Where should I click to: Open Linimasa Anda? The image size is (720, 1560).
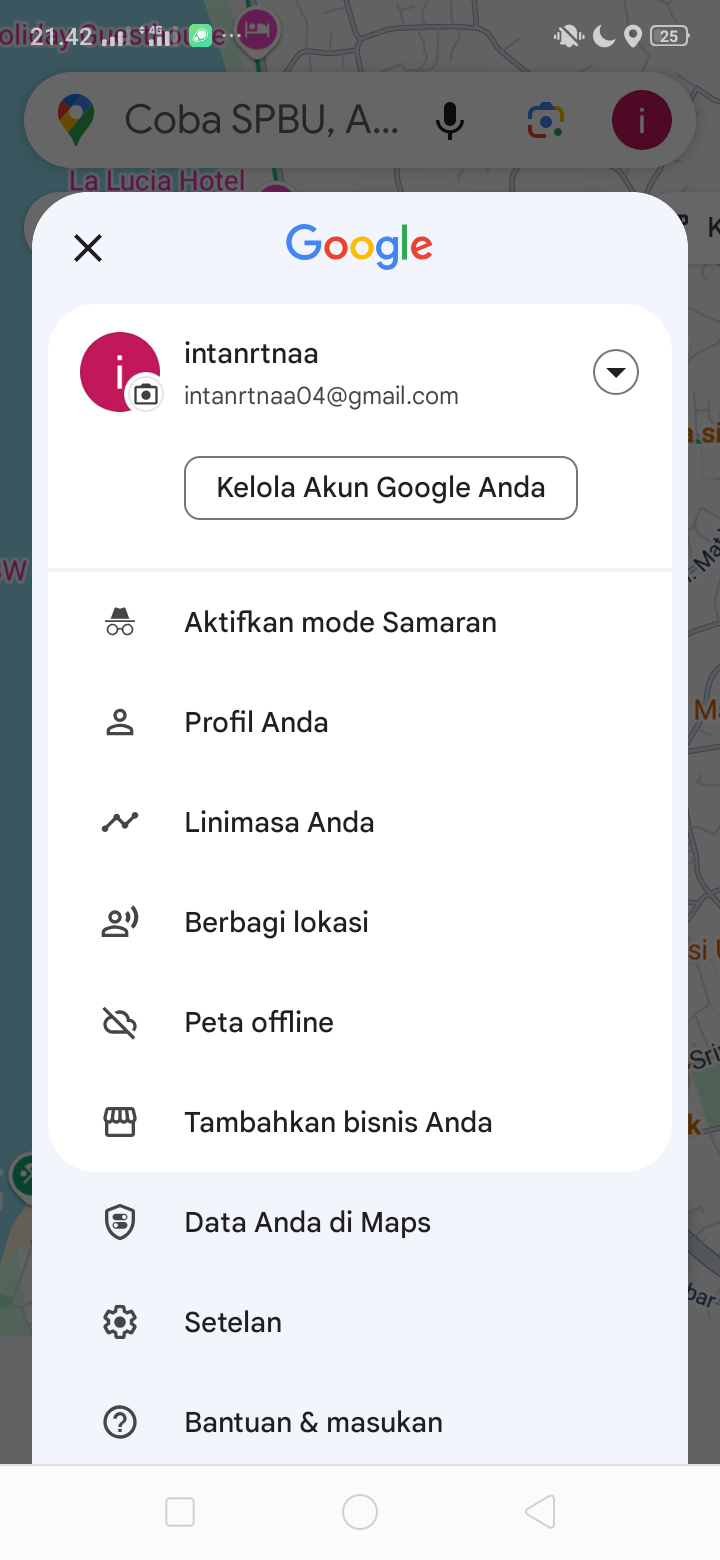click(360, 822)
